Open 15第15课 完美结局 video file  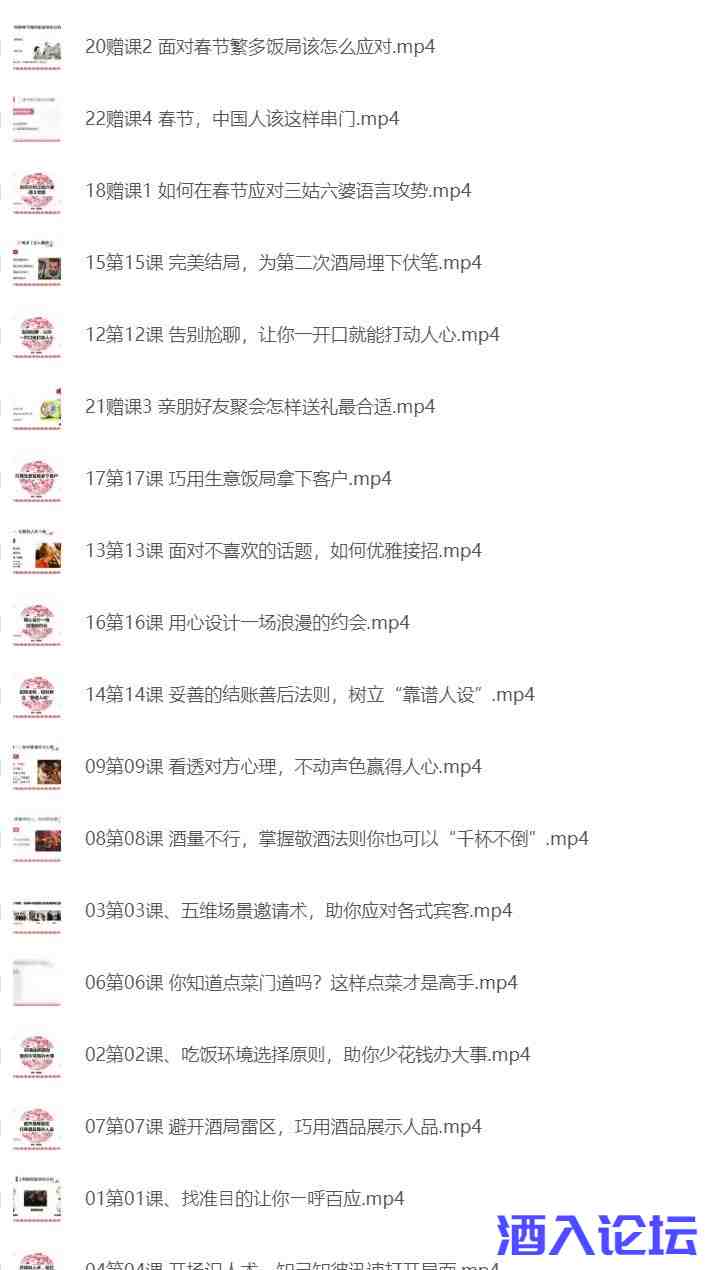tap(283, 263)
